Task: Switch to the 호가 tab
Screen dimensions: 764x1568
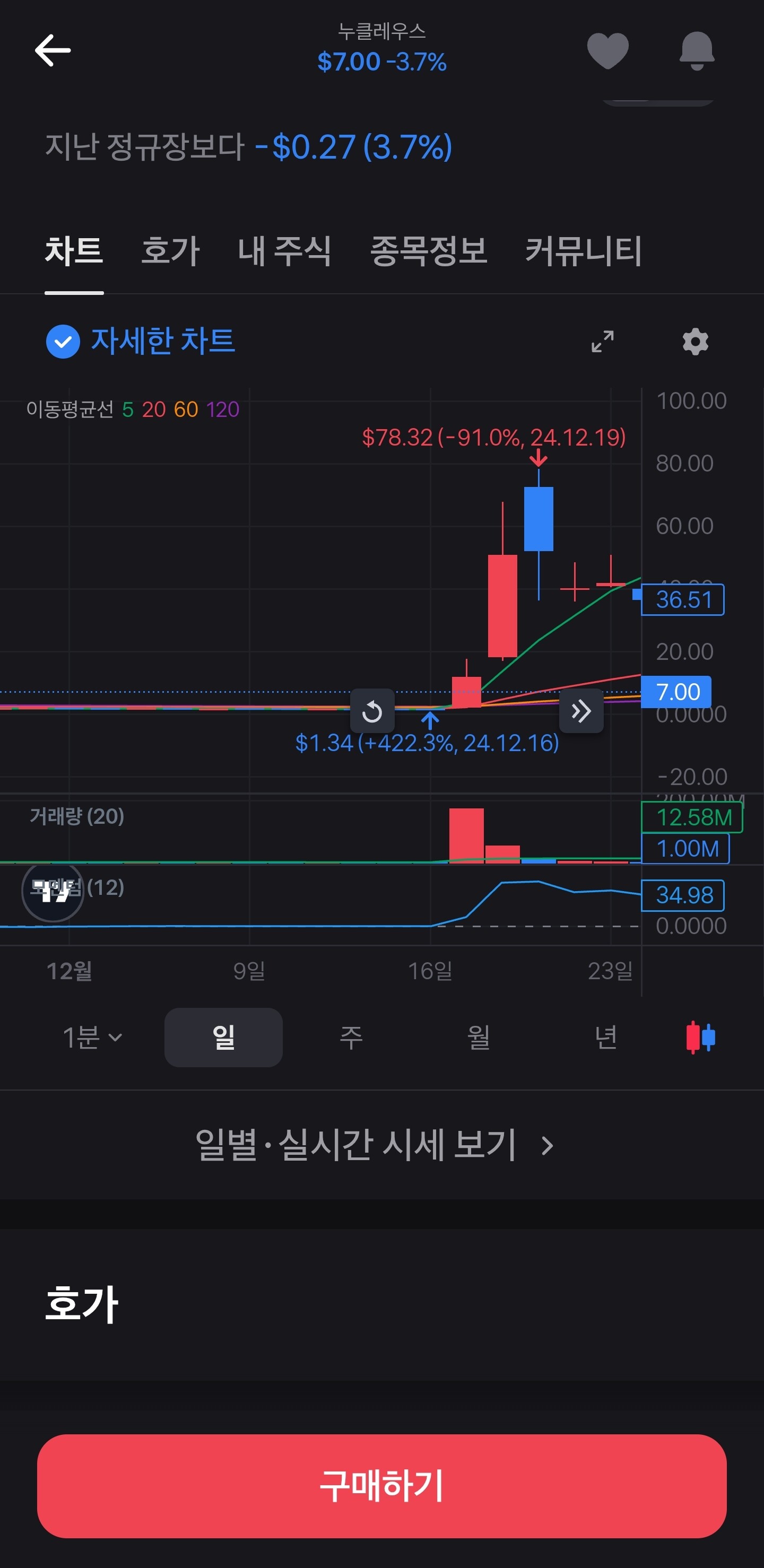Action: [x=170, y=251]
